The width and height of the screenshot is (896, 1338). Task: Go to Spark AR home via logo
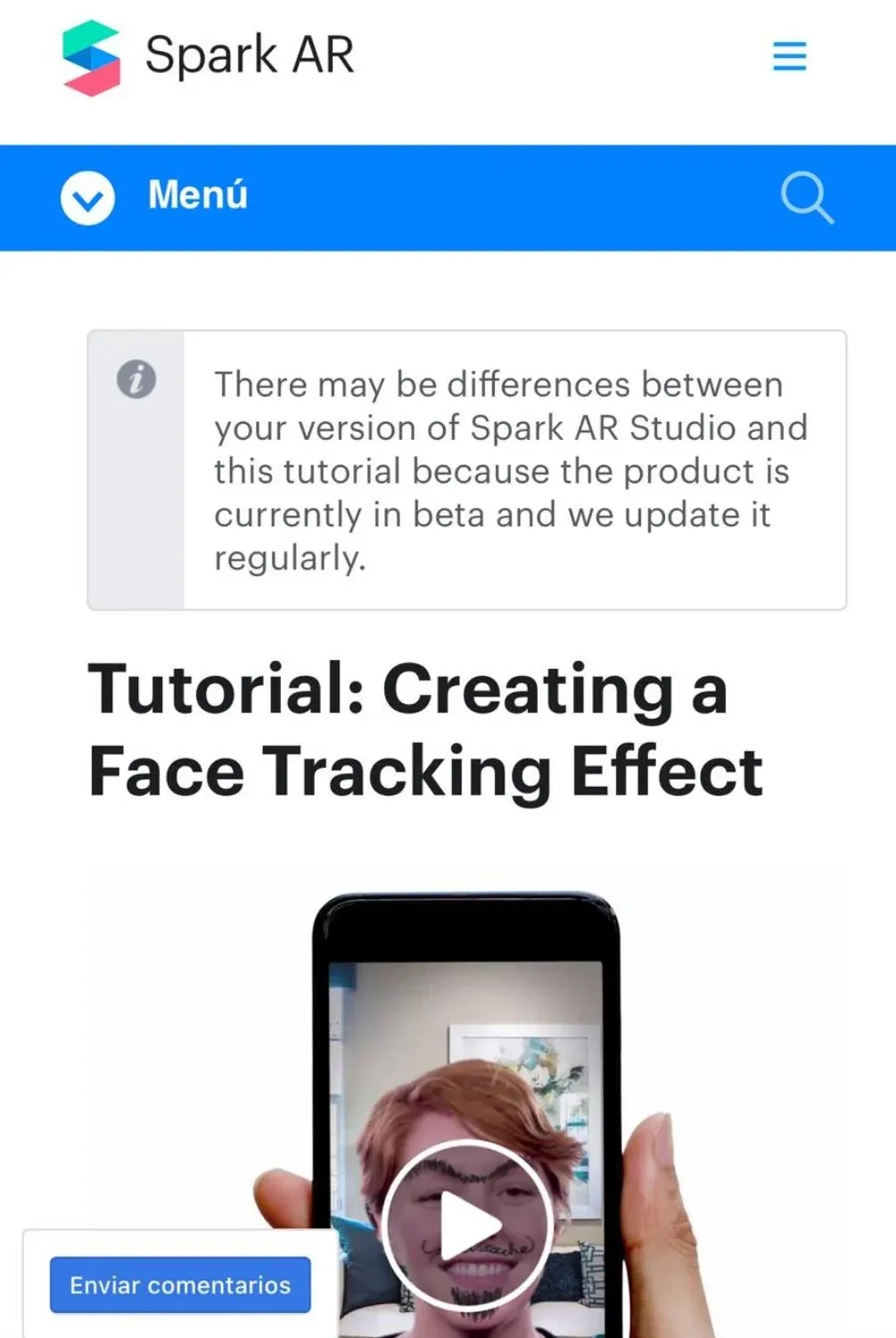point(208,56)
